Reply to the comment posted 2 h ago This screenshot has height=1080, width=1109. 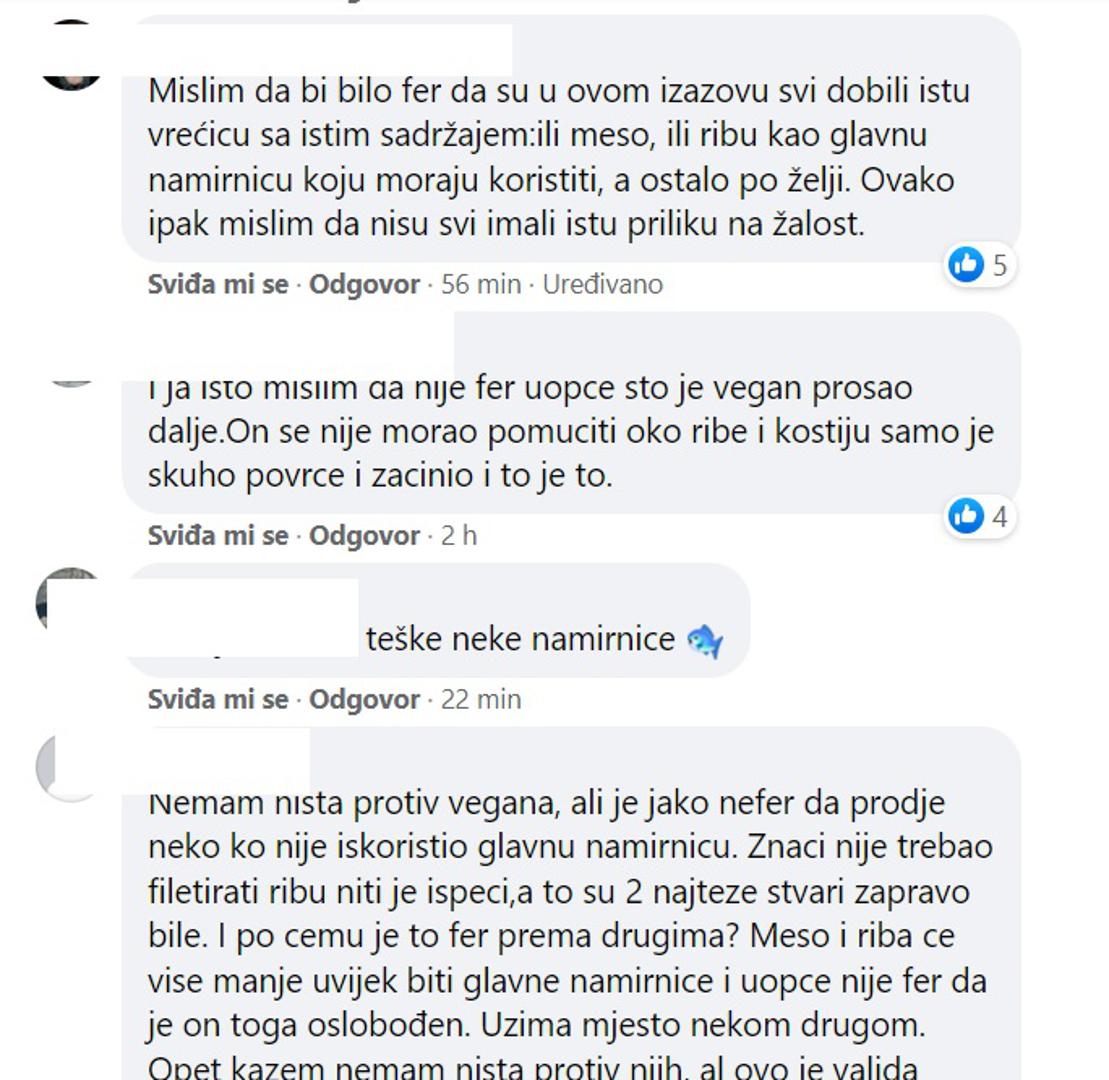point(364,536)
